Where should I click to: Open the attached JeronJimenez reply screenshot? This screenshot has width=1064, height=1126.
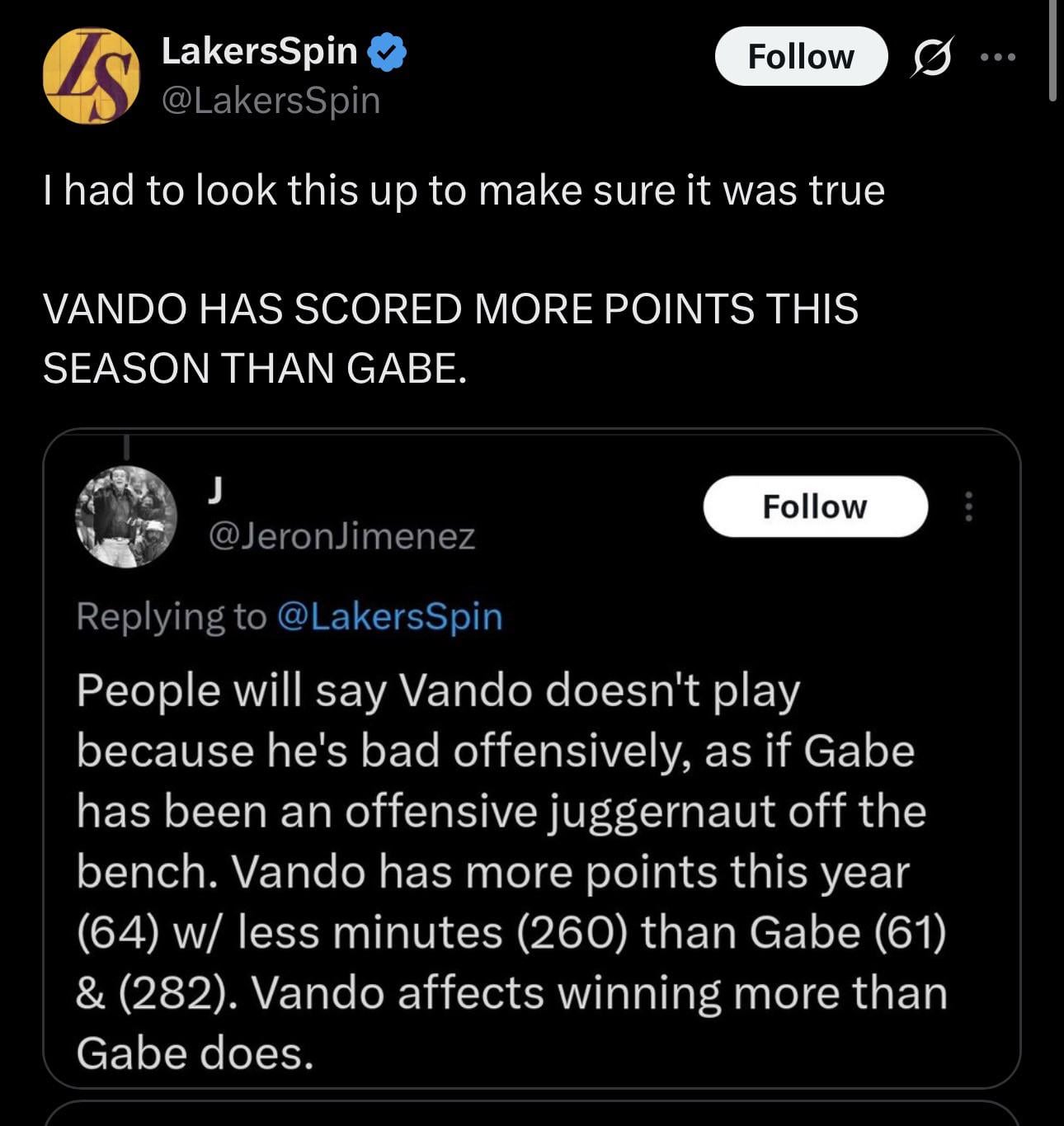531,757
